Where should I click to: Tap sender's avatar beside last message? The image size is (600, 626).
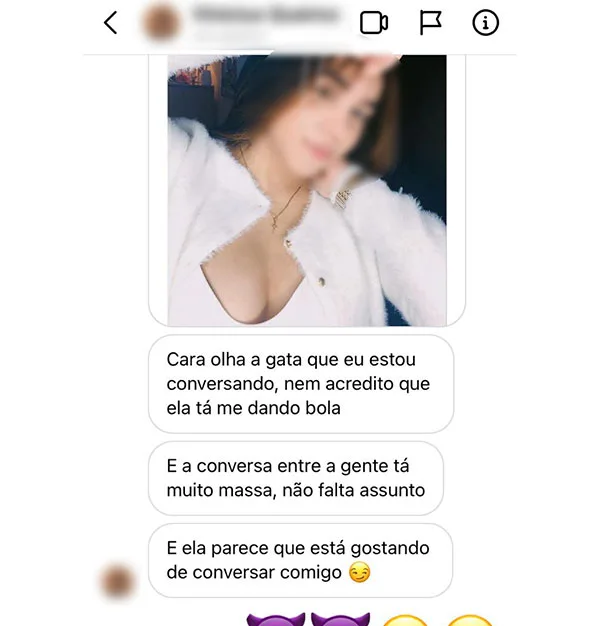click(x=119, y=581)
